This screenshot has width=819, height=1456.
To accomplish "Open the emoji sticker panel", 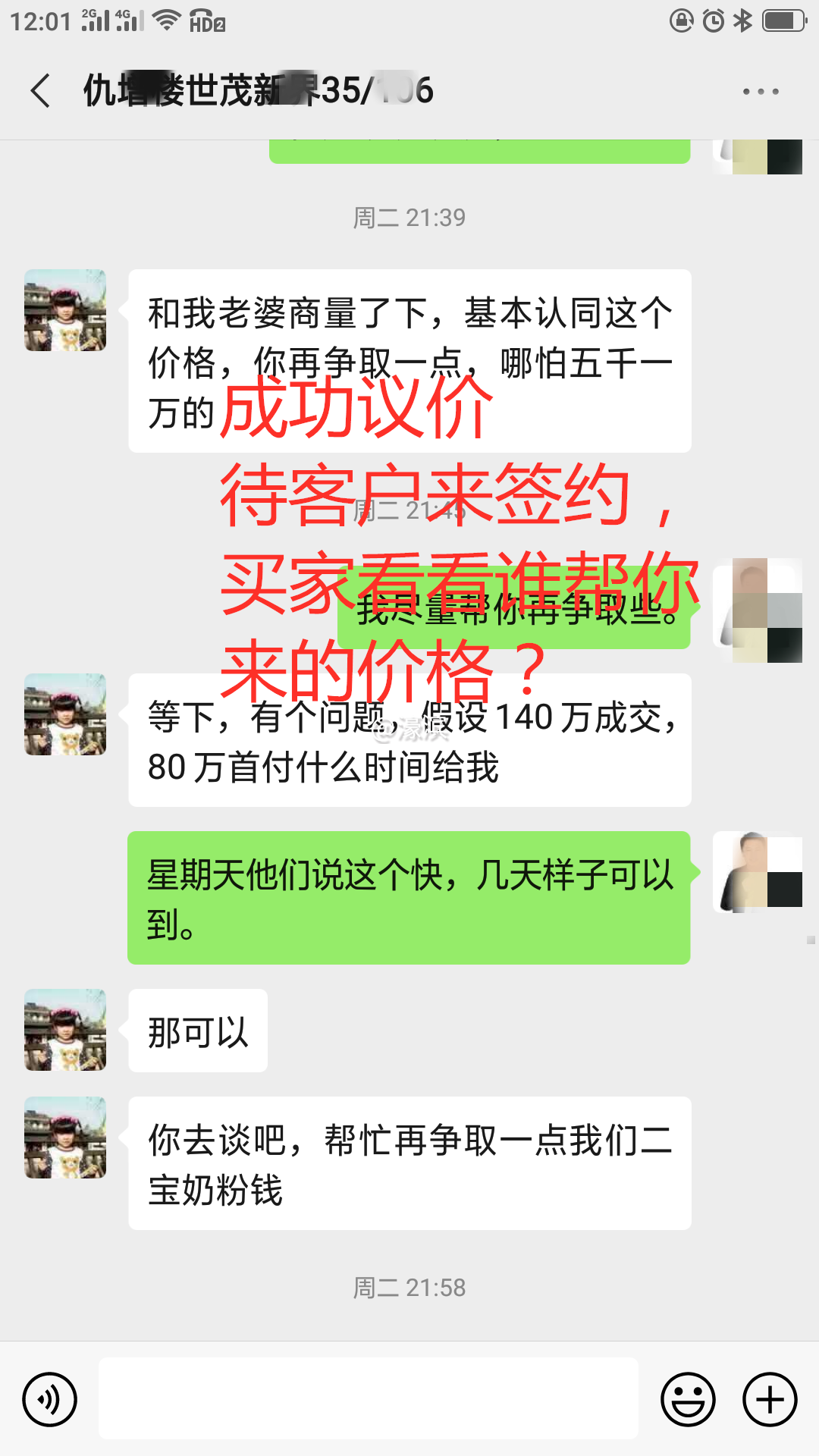I will pyautogui.click(x=688, y=1399).
